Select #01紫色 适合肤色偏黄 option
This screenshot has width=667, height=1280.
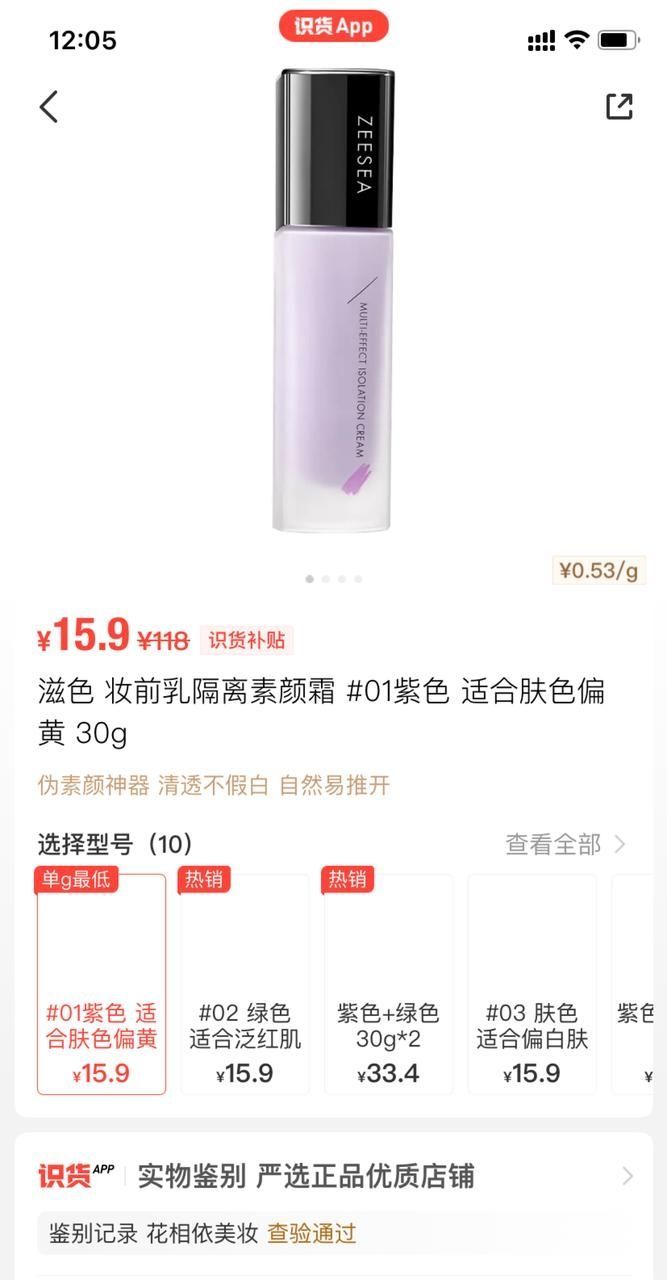point(102,985)
